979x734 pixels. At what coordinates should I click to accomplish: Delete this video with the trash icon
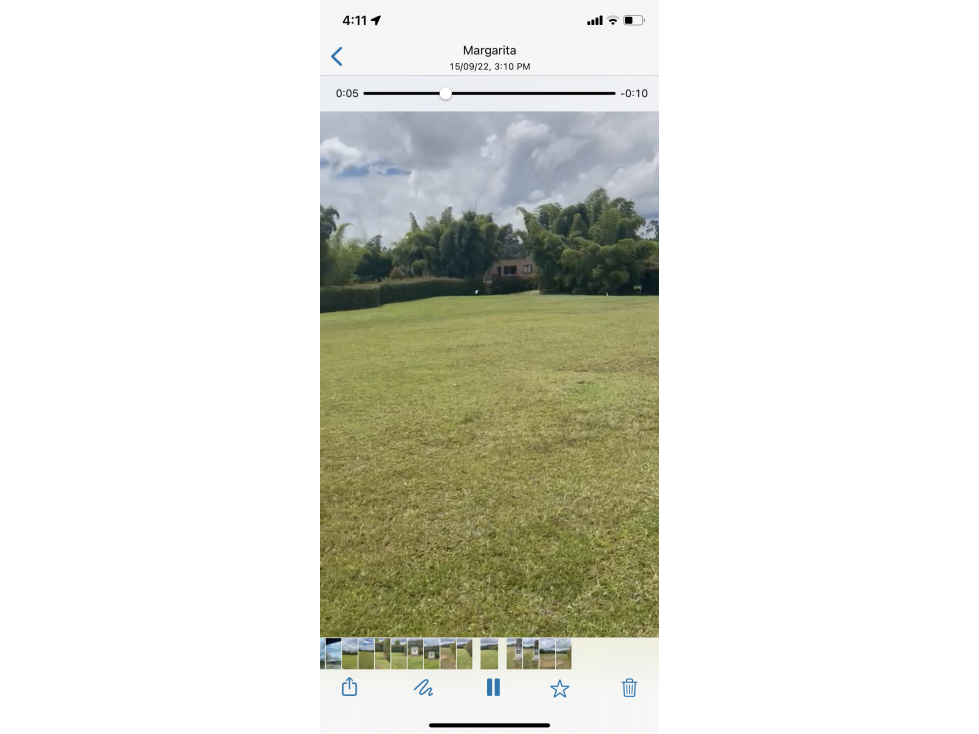click(629, 687)
